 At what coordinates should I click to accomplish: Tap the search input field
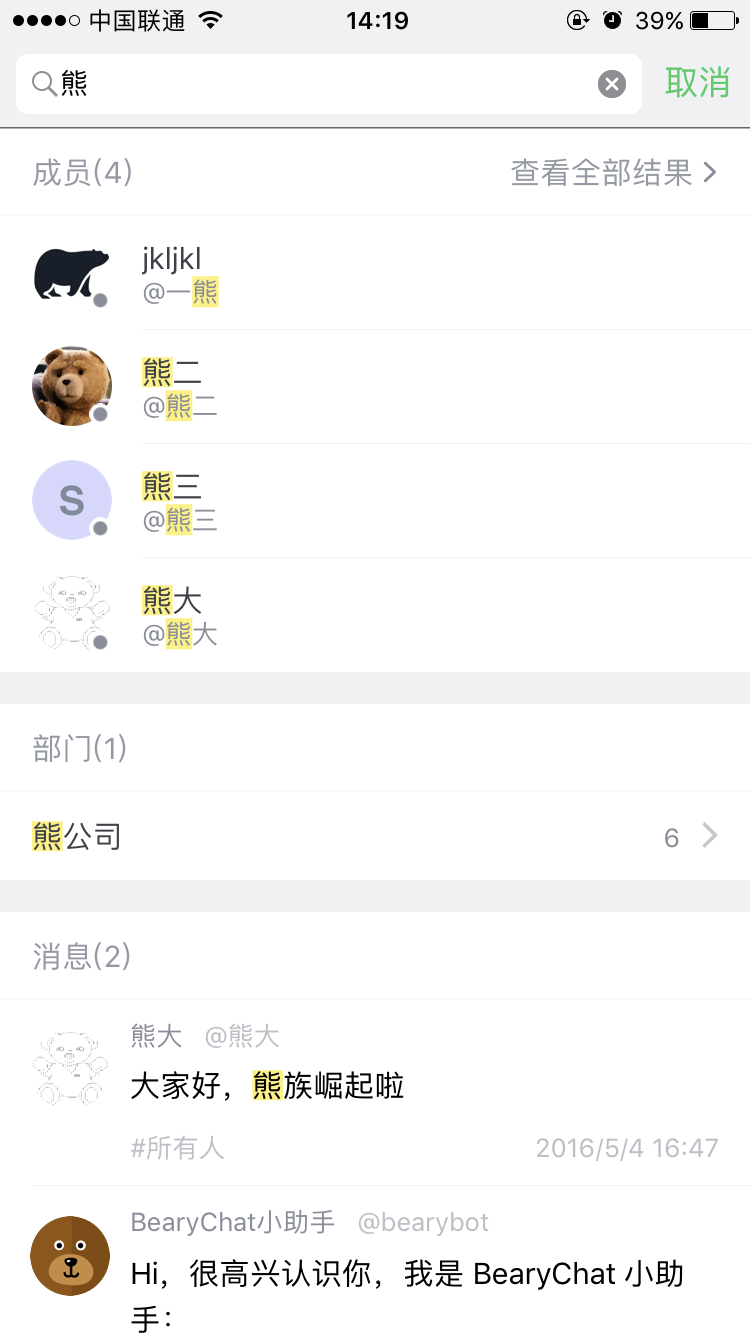[x=300, y=83]
